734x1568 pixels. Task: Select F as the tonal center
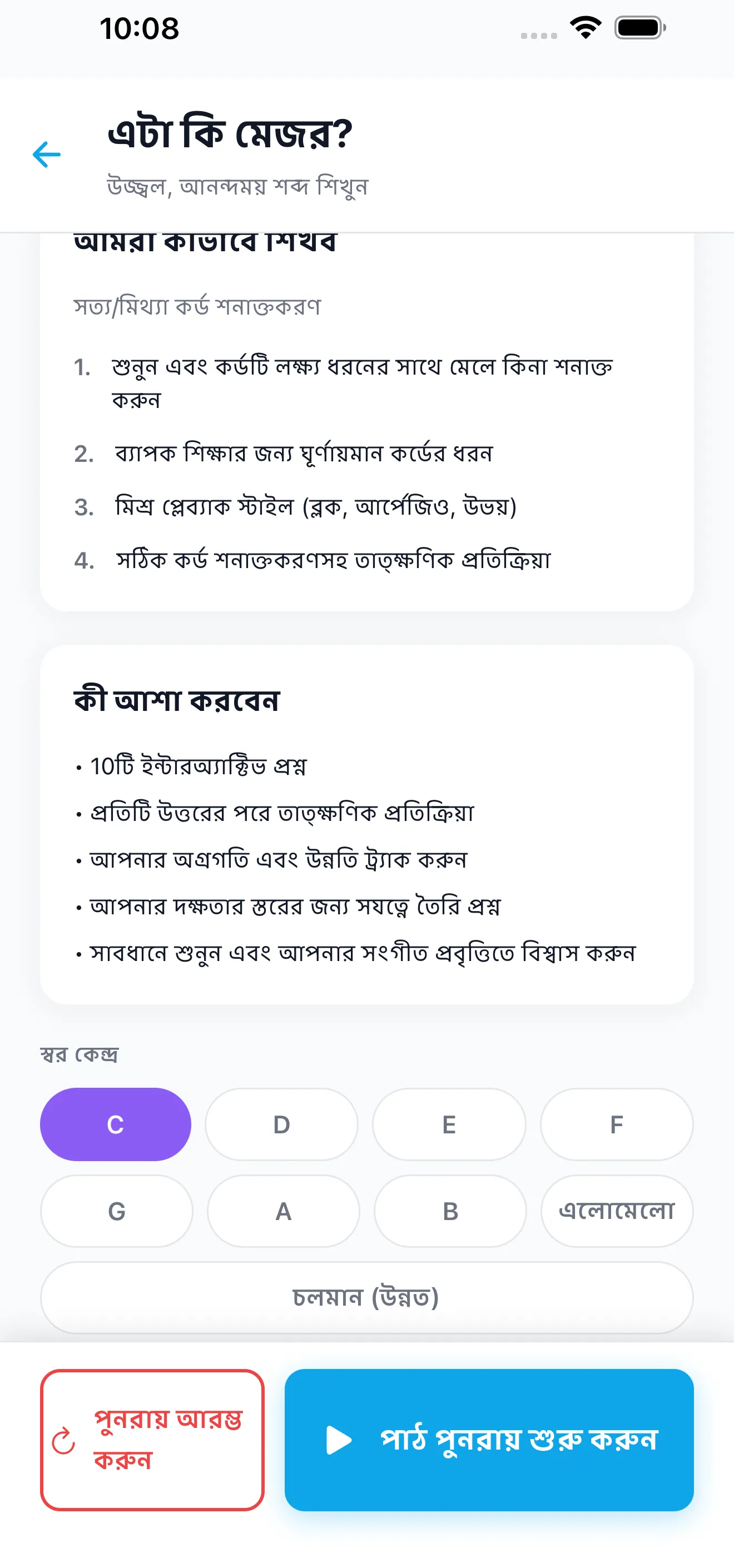(x=617, y=1124)
